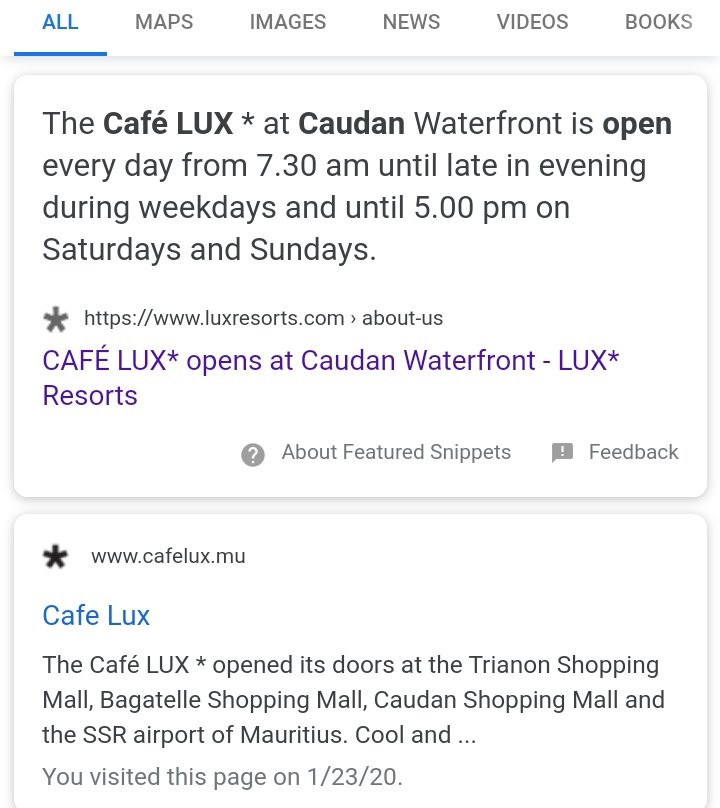
Task: Open About Featured Snippets info
Action: point(377,453)
